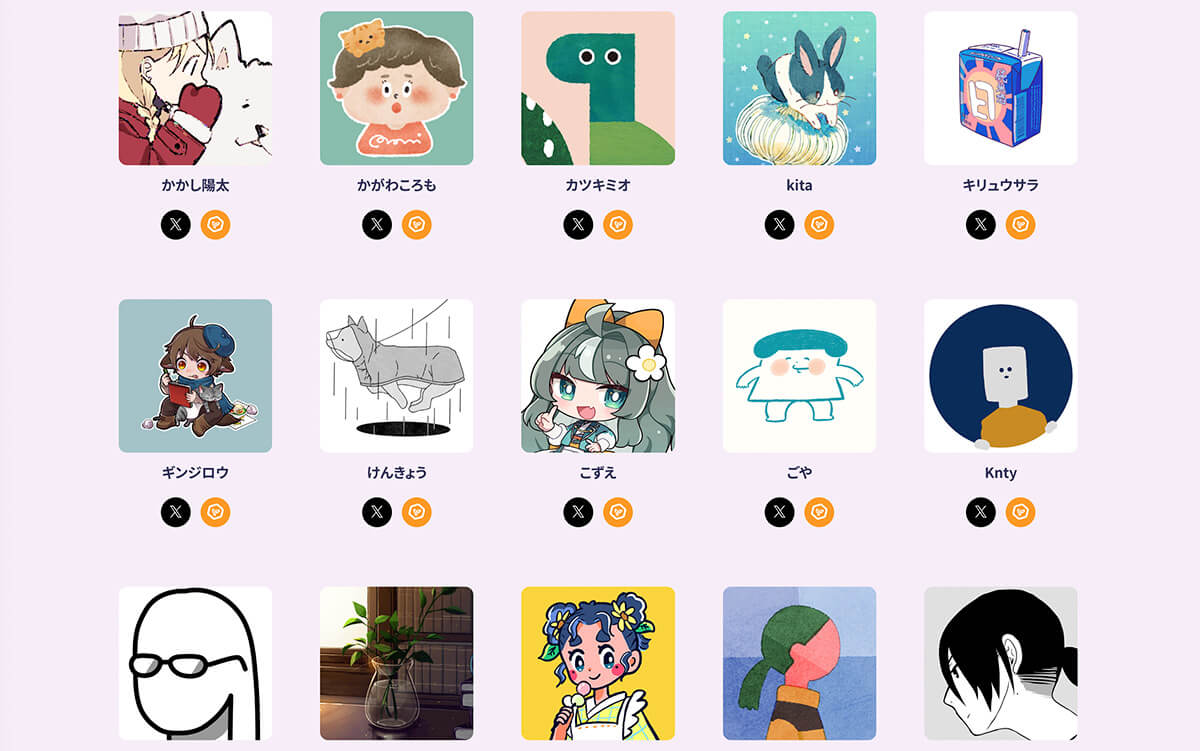Tap the orange icon under kita

point(819,225)
